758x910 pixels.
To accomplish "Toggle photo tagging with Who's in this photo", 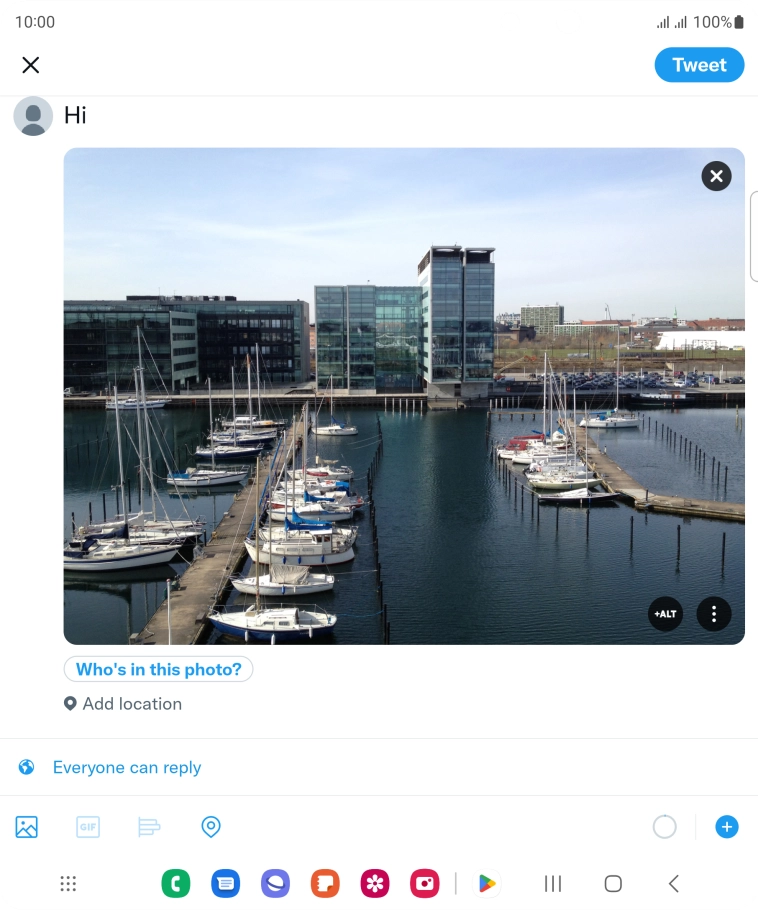I will (x=158, y=669).
